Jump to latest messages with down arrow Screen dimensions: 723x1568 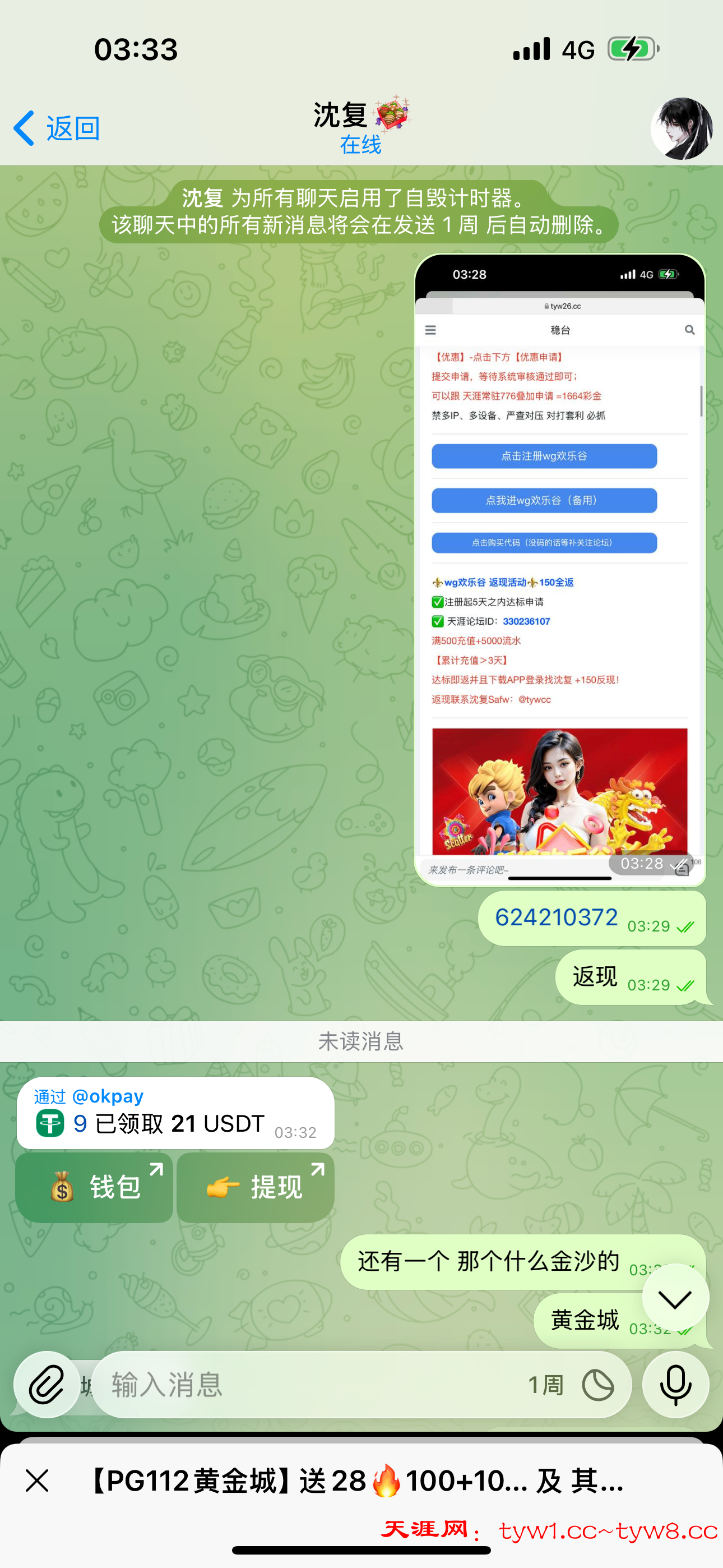click(675, 1298)
